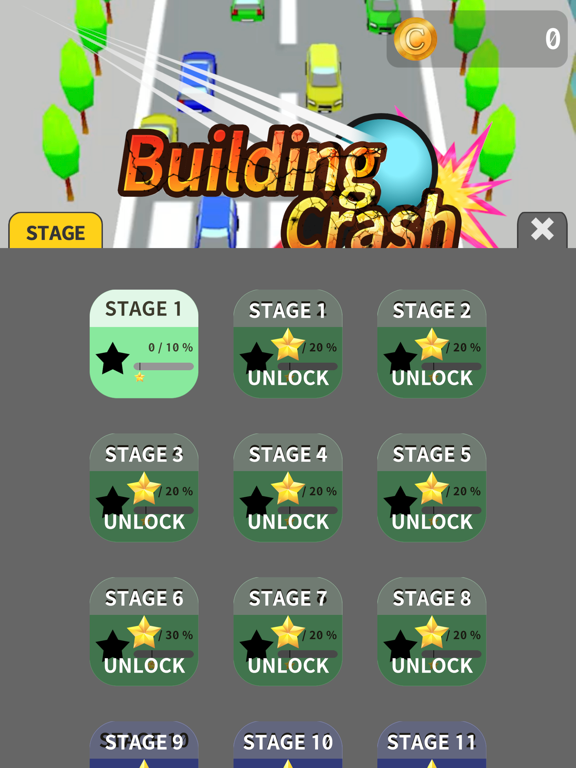Image resolution: width=576 pixels, height=768 pixels.
Task: Unlock the Stage 3 tile
Action: point(144,487)
